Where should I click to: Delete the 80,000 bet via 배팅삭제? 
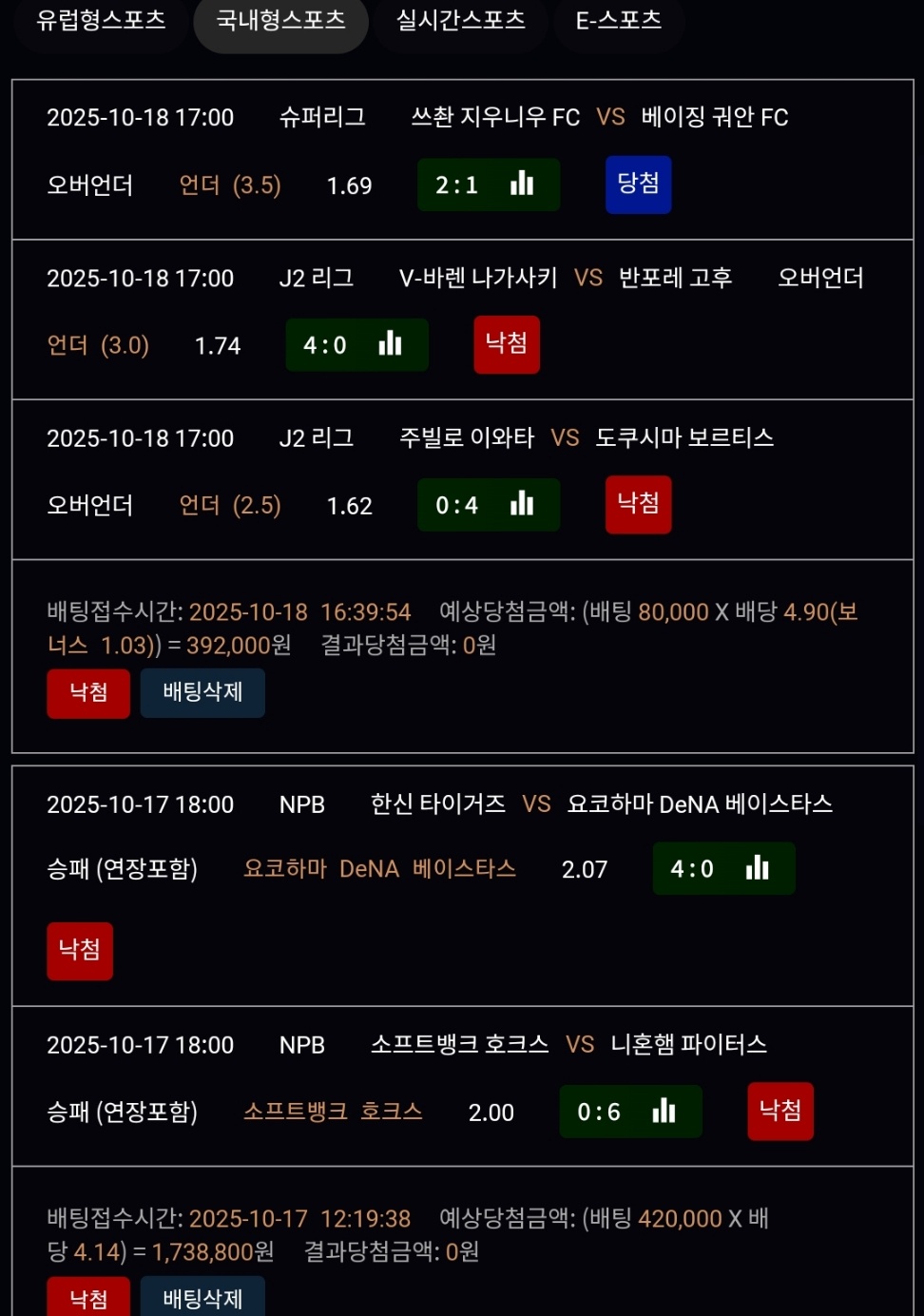point(202,692)
